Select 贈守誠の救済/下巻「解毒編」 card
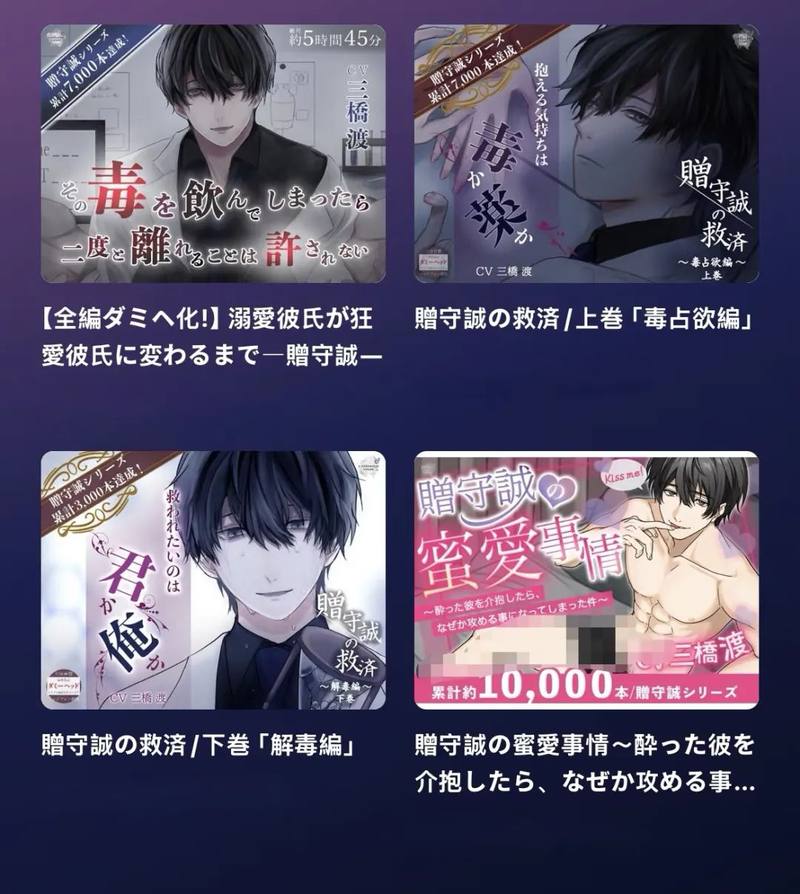Image resolution: width=800 pixels, height=894 pixels. 212,580
